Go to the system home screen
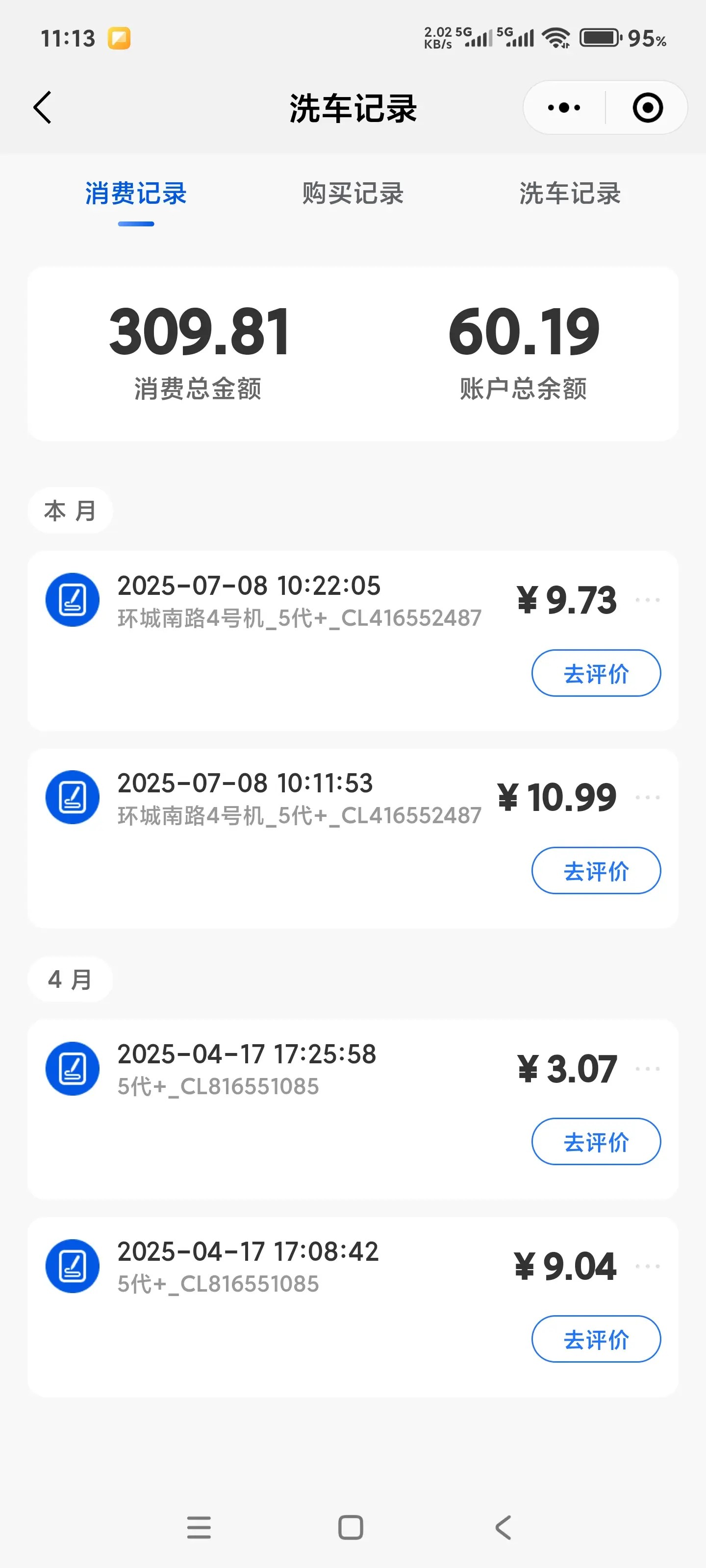This screenshot has height=1568, width=706. click(351, 1527)
